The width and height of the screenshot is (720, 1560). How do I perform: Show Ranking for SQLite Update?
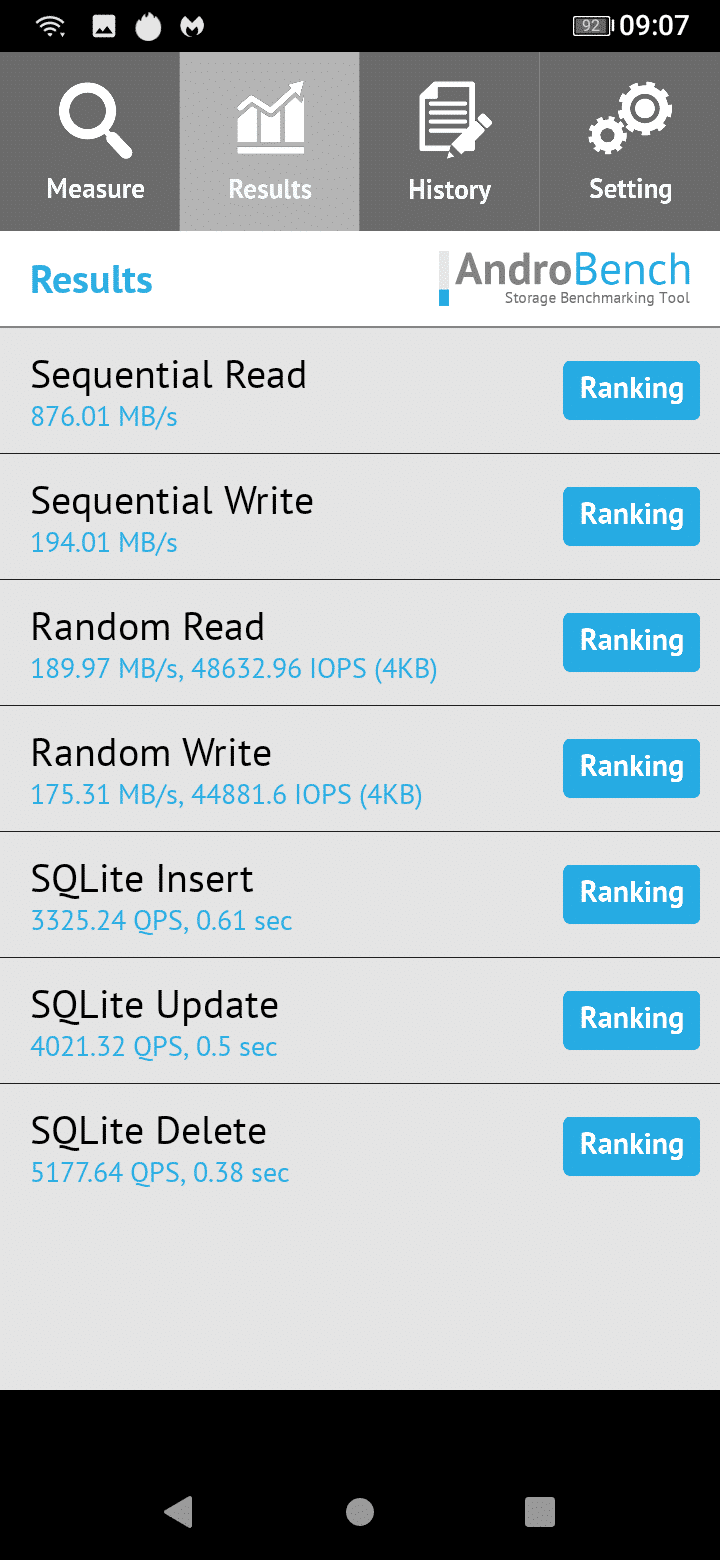tap(631, 1020)
